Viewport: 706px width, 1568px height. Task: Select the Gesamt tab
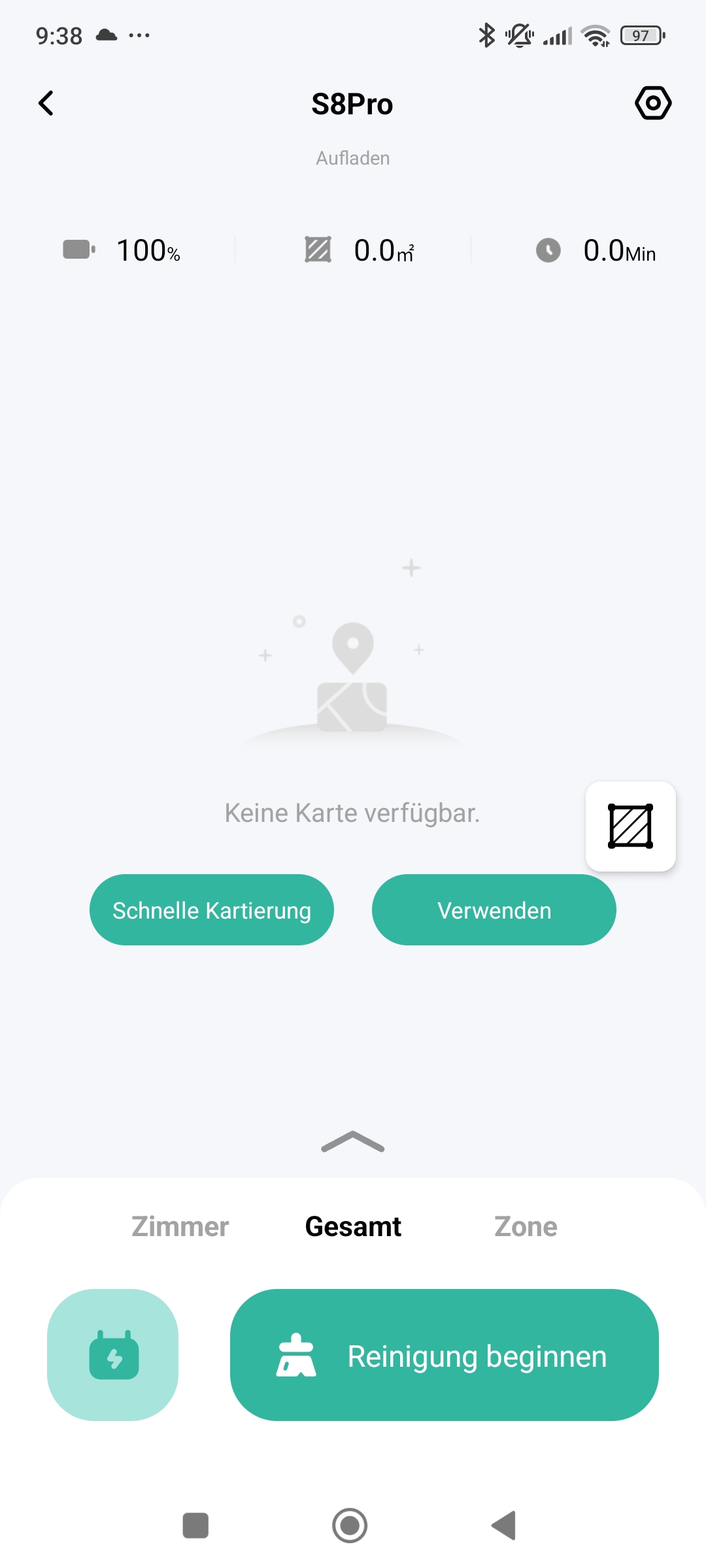353,1227
